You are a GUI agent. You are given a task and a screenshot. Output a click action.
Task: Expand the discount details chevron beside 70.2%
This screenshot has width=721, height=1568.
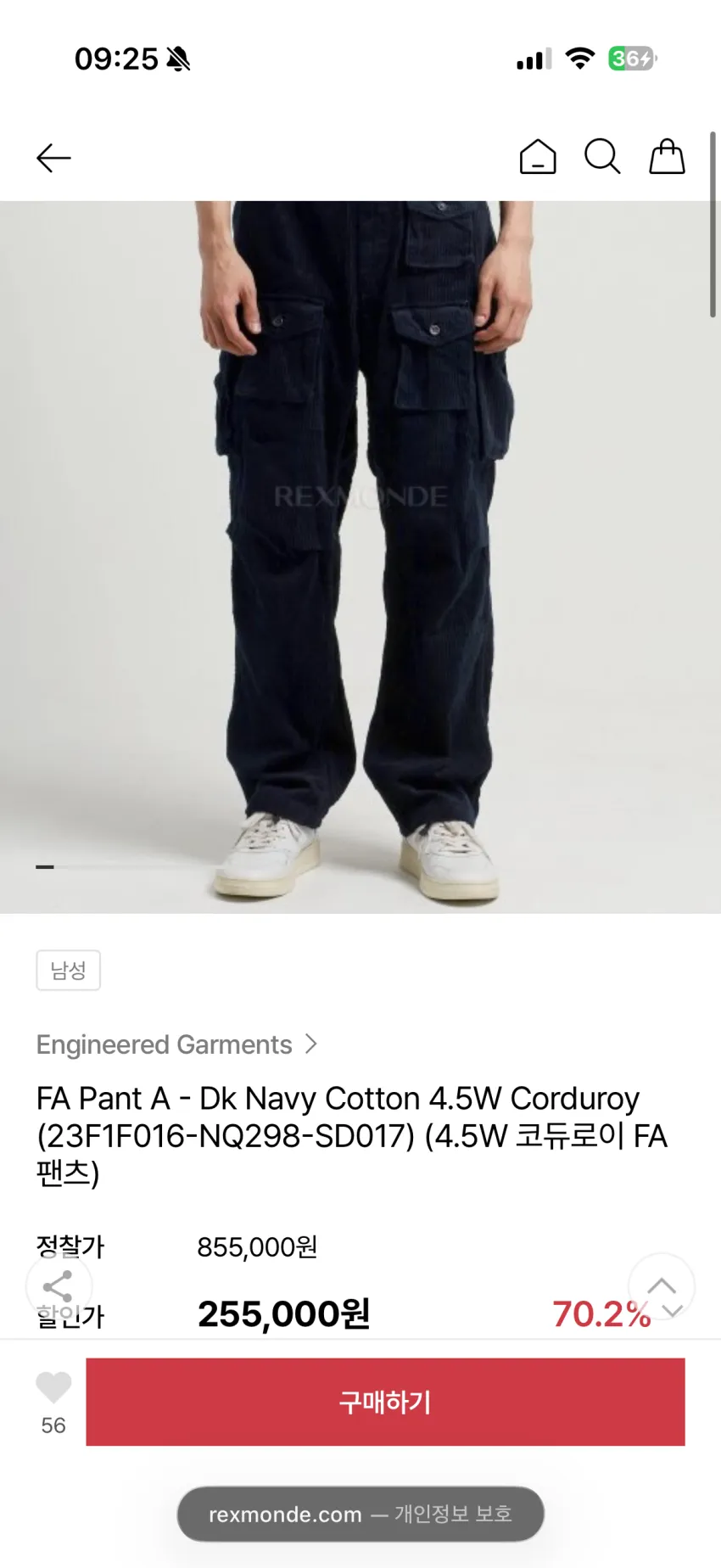pos(673,1312)
